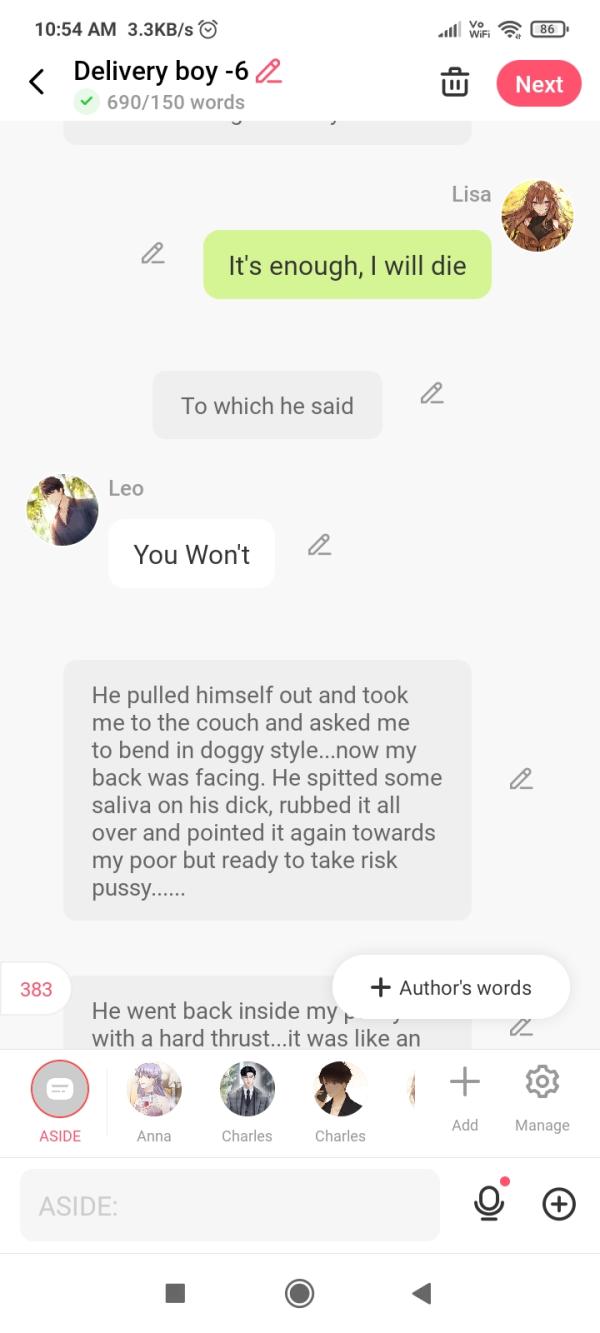
Task: Select the ASIDE speaker
Action: pos(60,1090)
